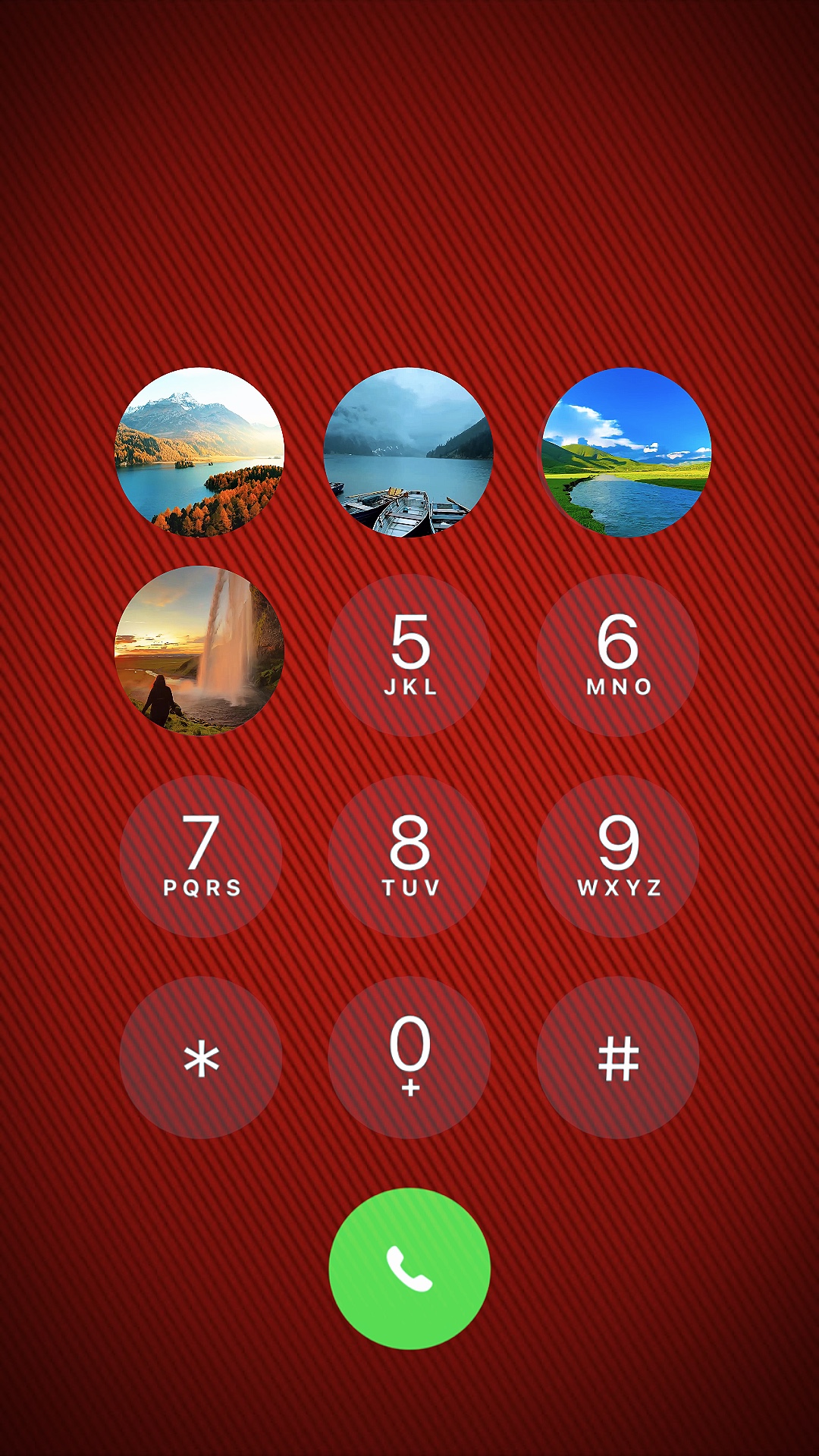The image size is (819, 1456).
Task: Select the photo key showing boats on a lake
Action: [x=409, y=452]
